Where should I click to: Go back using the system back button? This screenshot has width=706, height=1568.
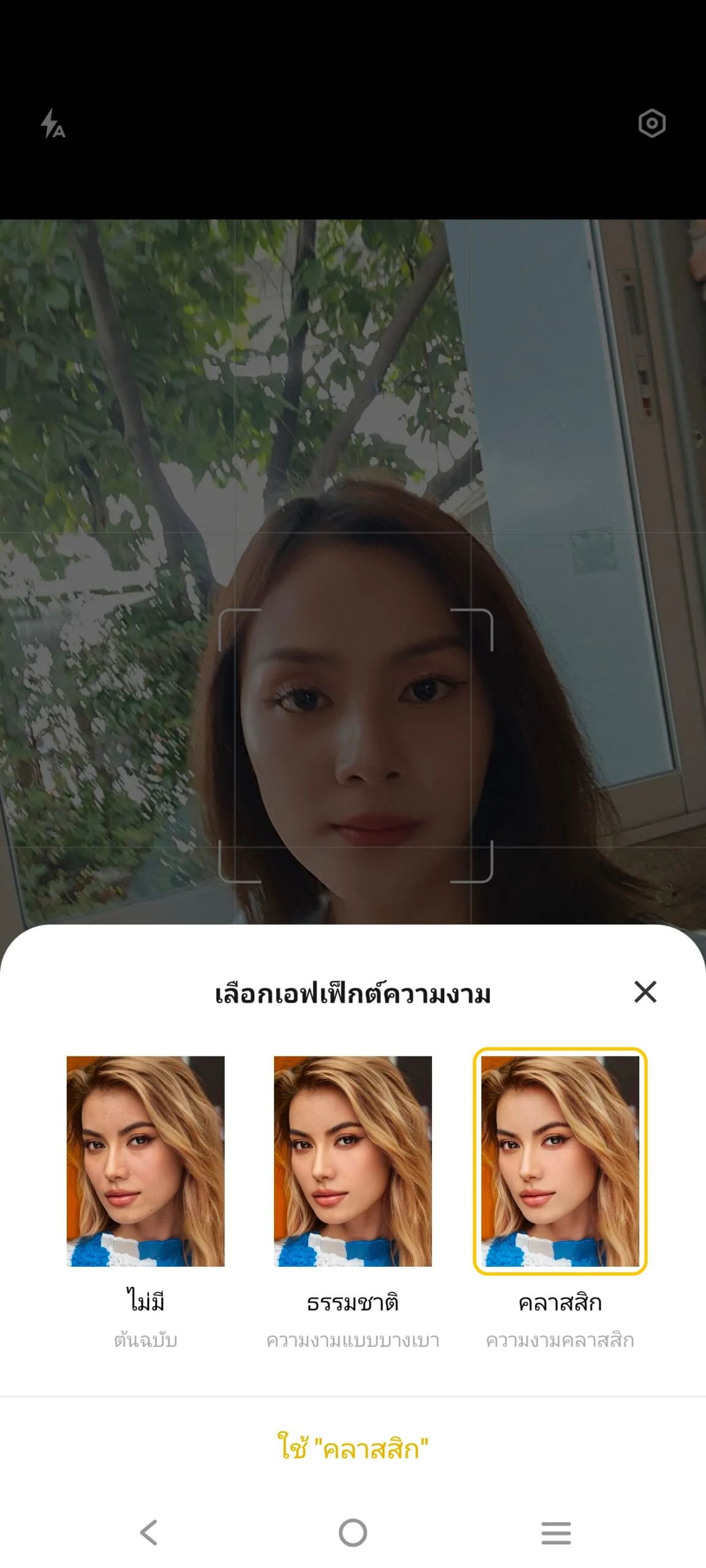pos(149,1533)
